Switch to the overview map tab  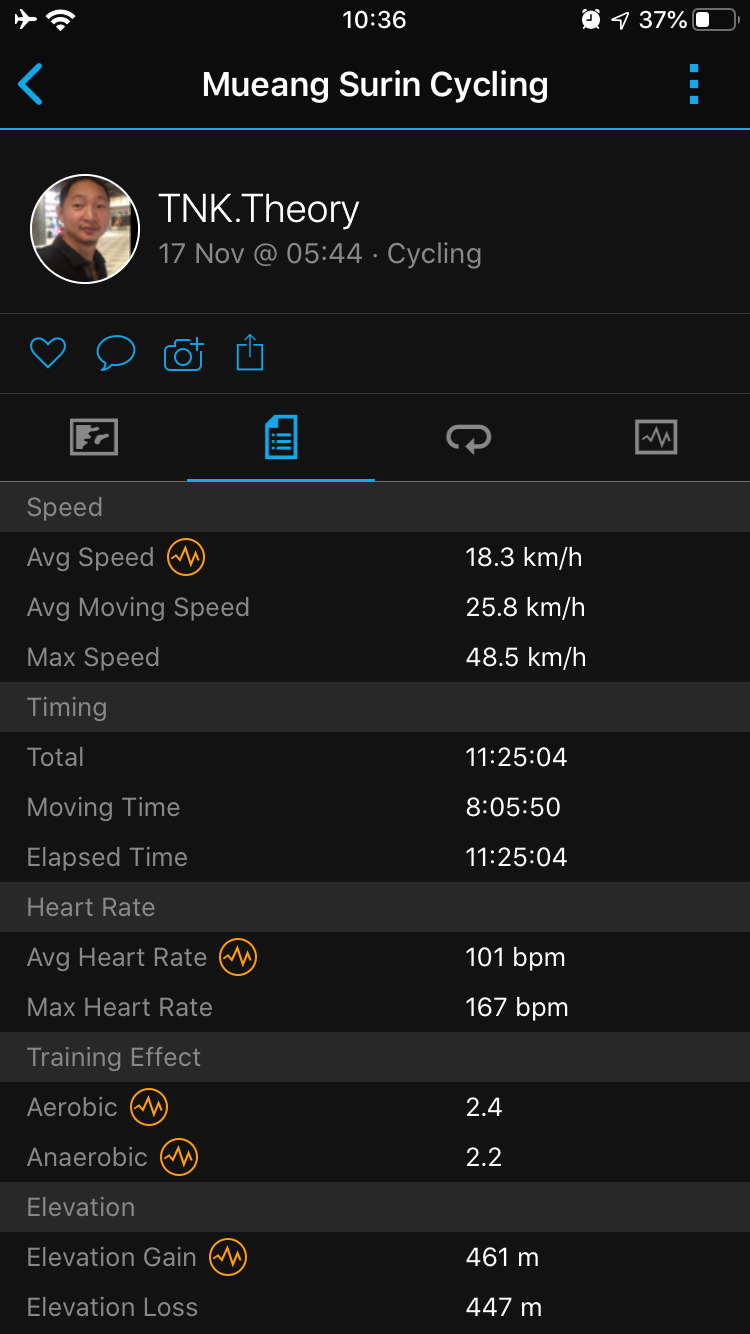tap(94, 438)
